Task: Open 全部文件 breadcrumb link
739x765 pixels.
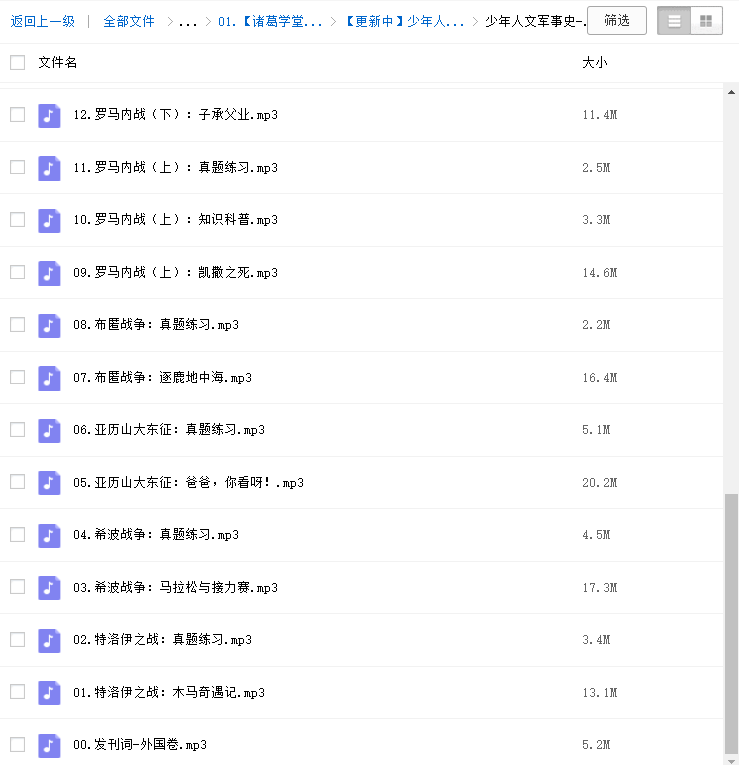Action: pyautogui.click(x=129, y=21)
